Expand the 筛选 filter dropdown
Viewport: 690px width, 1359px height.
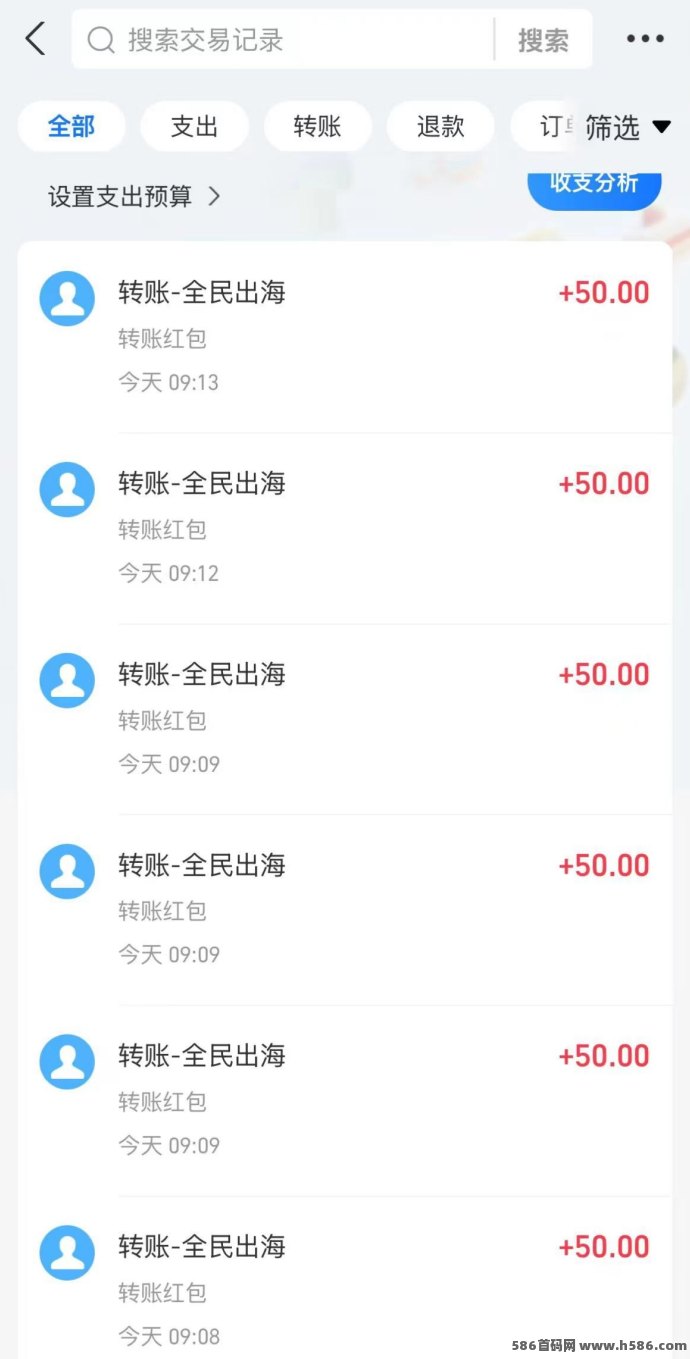tap(627, 127)
